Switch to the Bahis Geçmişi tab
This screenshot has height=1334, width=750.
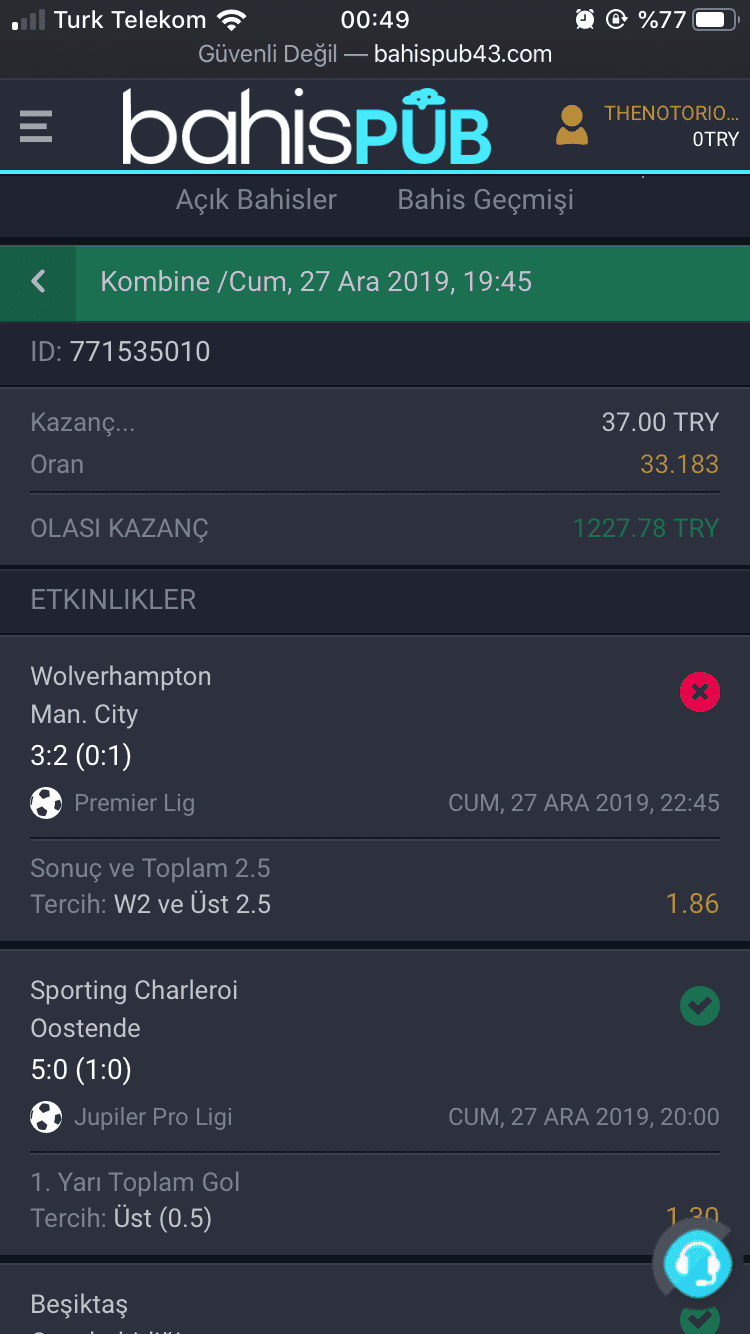(485, 199)
